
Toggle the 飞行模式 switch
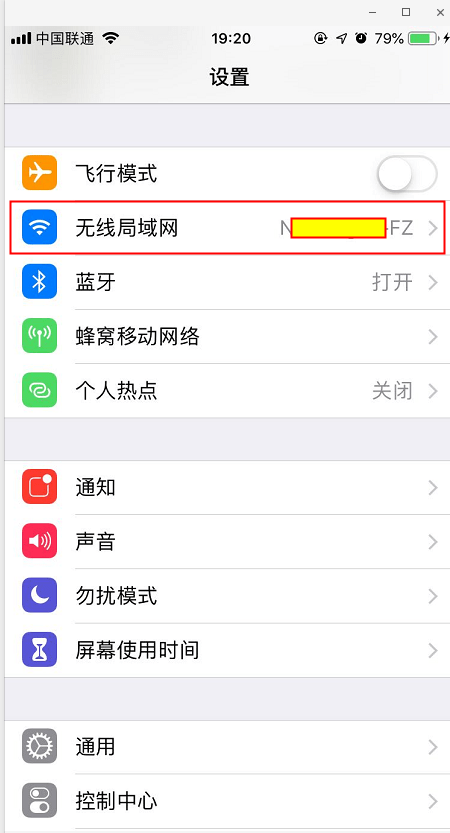[x=407, y=173]
